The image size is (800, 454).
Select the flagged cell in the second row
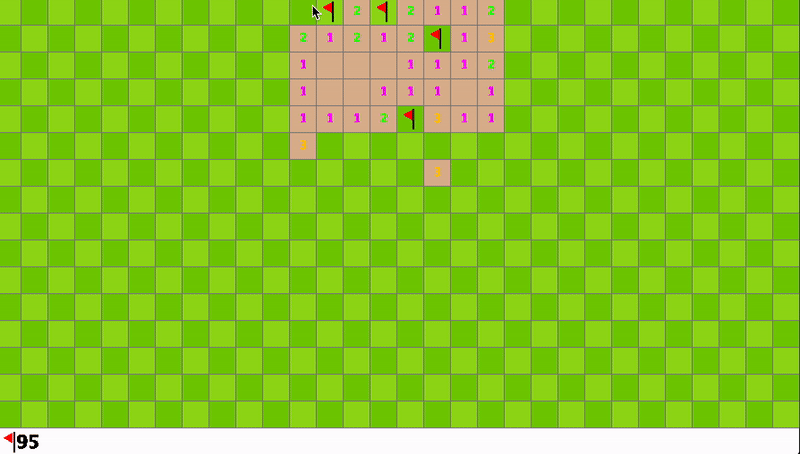437,38
